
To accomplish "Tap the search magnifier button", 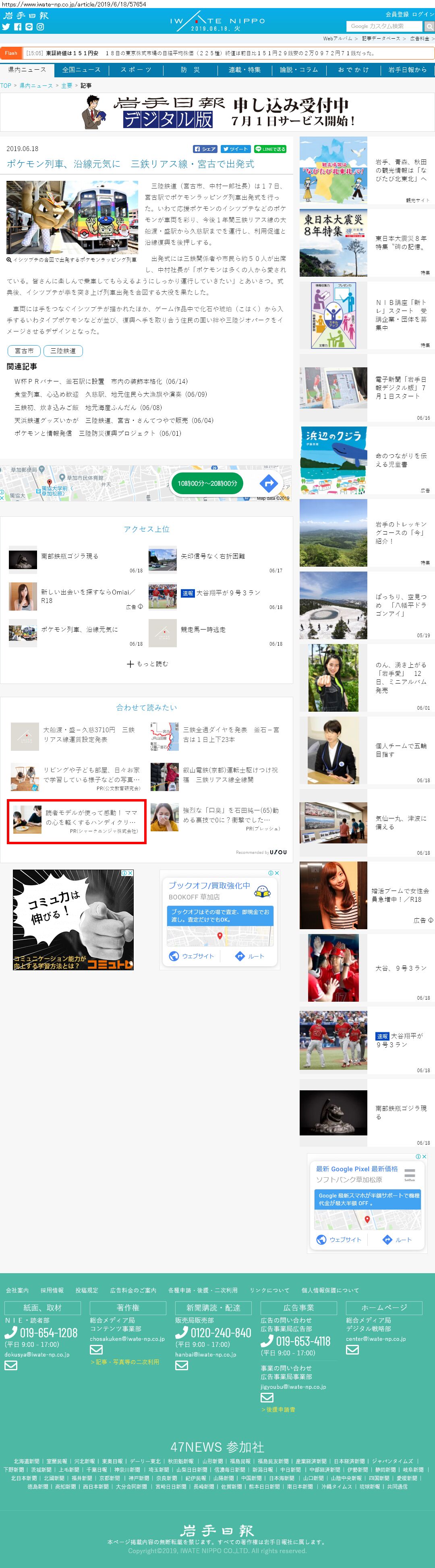I will 429,26.
